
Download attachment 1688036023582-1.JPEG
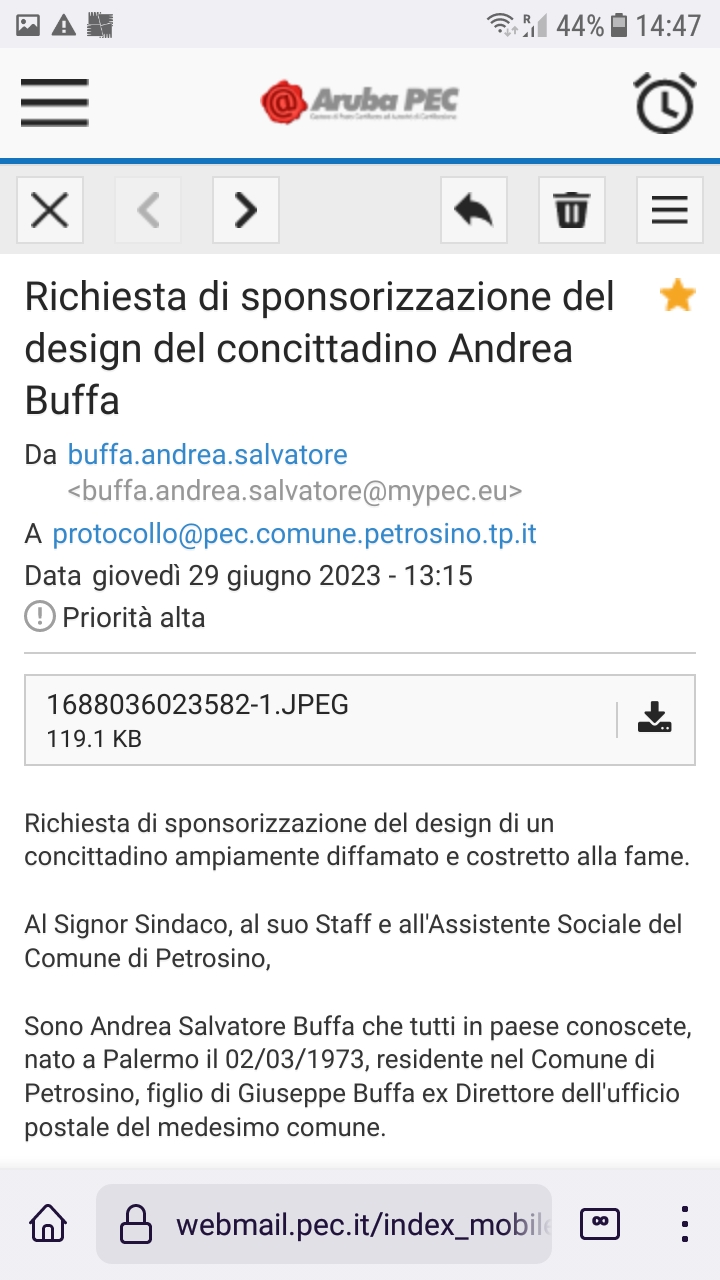(x=654, y=718)
